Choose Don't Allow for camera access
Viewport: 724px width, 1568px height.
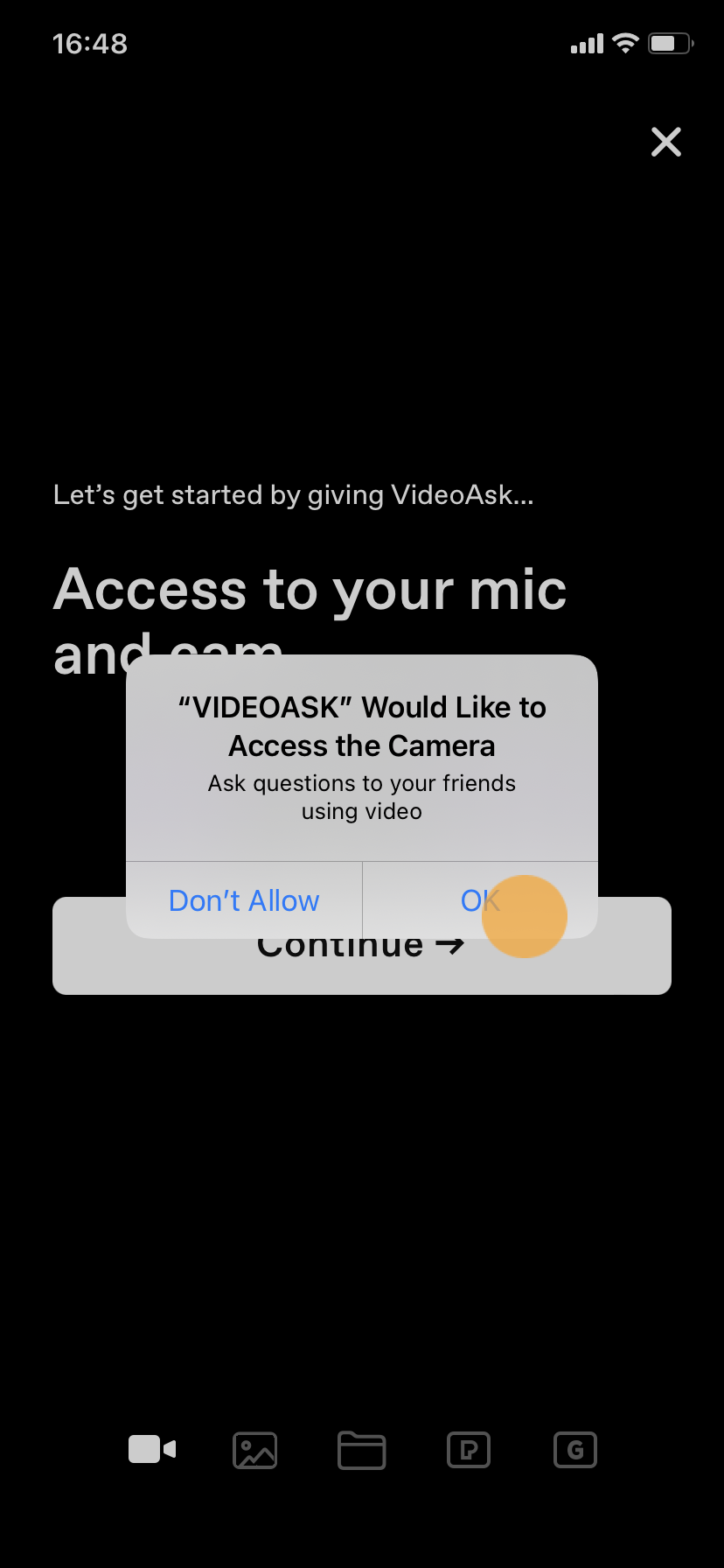point(244,900)
